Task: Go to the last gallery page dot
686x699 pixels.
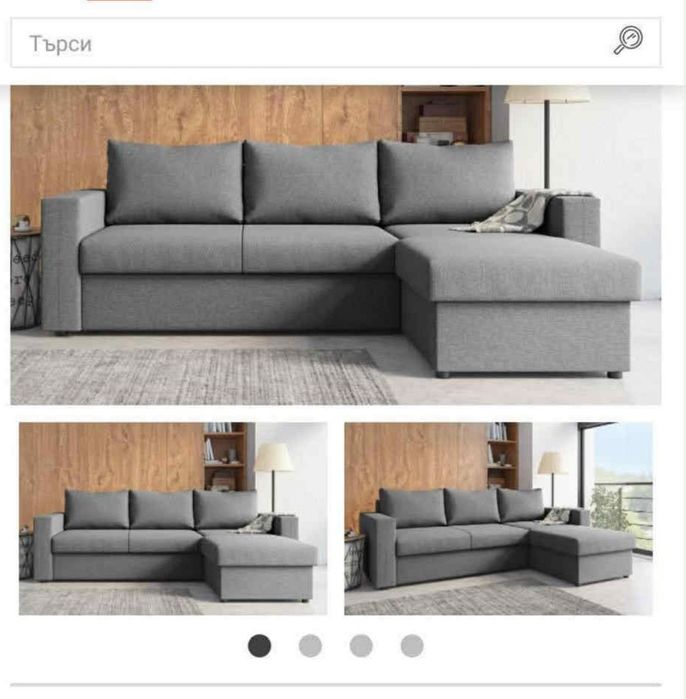Action: (x=412, y=646)
